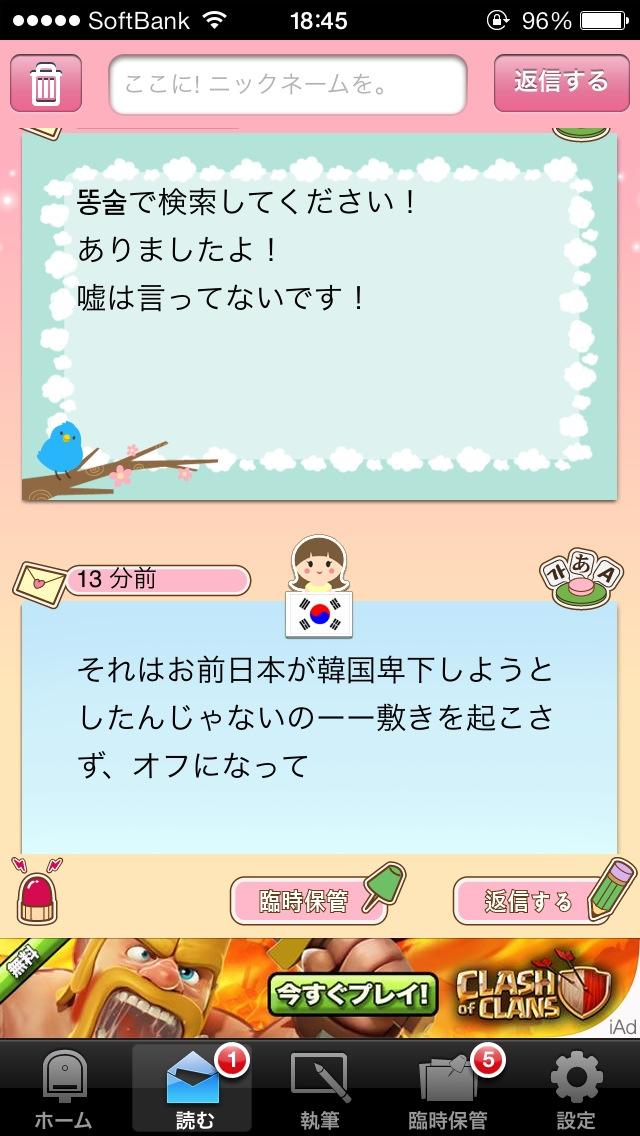This screenshot has height=1136, width=640.
Task: Switch to the ホーム tab
Action: [64, 1089]
